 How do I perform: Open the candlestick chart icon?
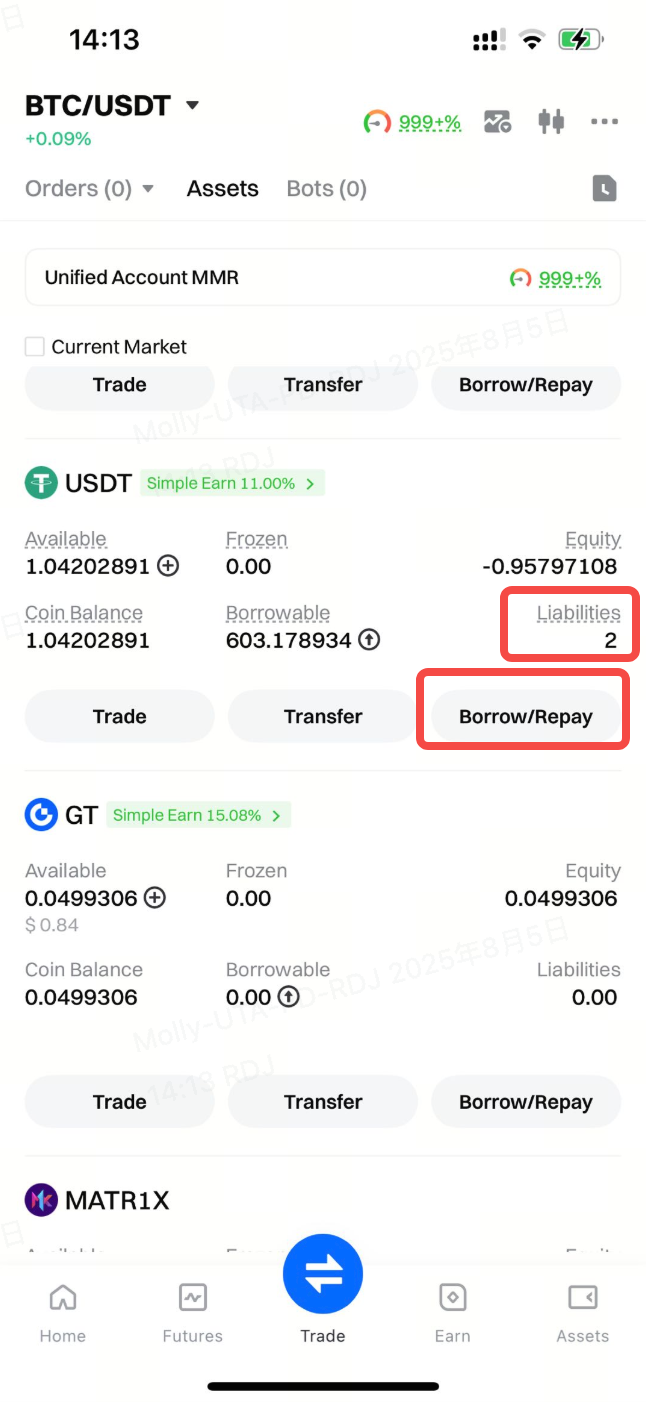point(551,122)
